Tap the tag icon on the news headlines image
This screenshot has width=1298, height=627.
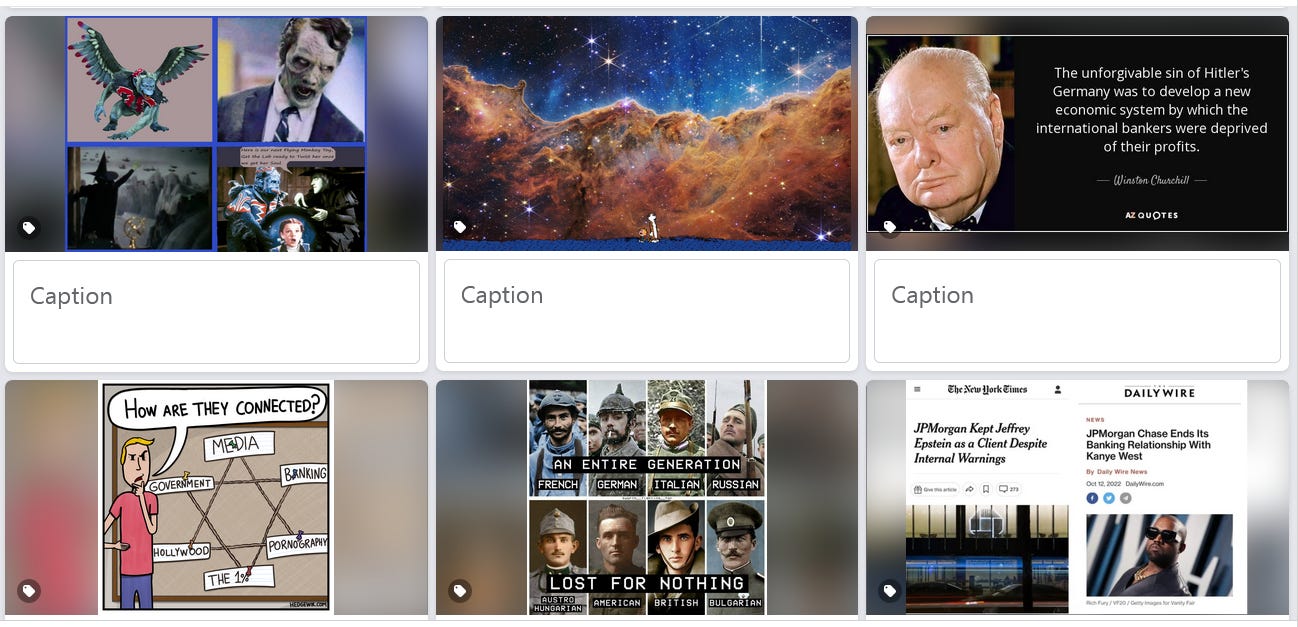coord(889,591)
